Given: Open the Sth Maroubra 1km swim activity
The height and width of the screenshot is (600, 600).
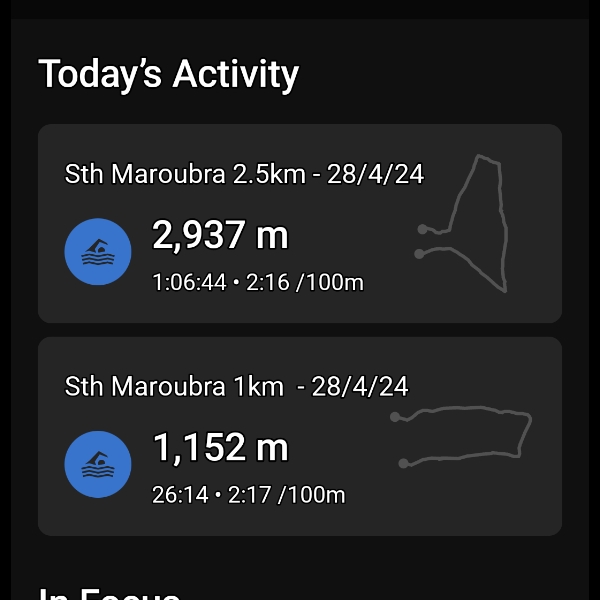Looking at the screenshot, I should pyautogui.click(x=299, y=436).
